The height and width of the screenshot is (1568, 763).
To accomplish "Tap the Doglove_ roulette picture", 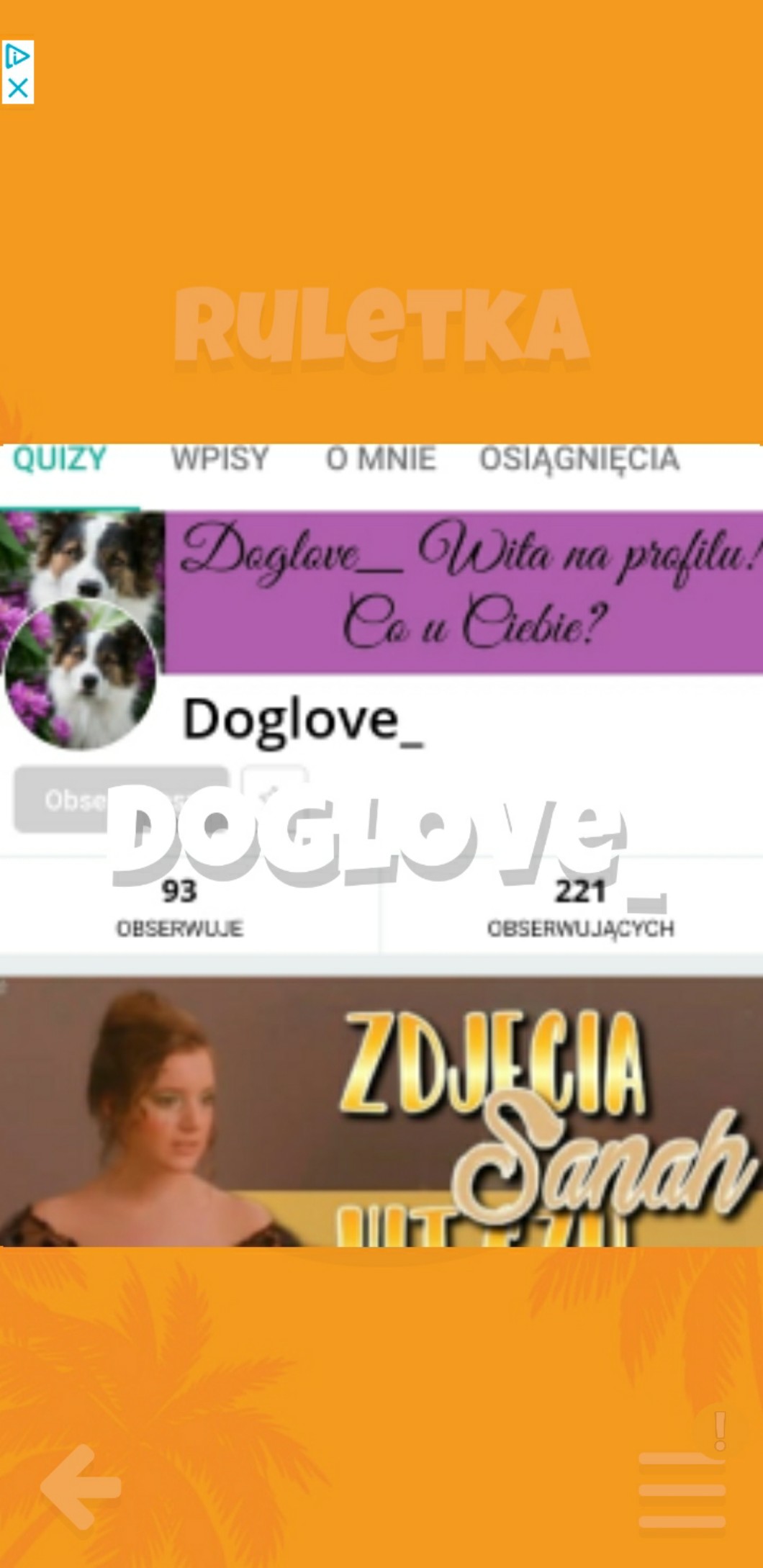I will tap(381, 845).
